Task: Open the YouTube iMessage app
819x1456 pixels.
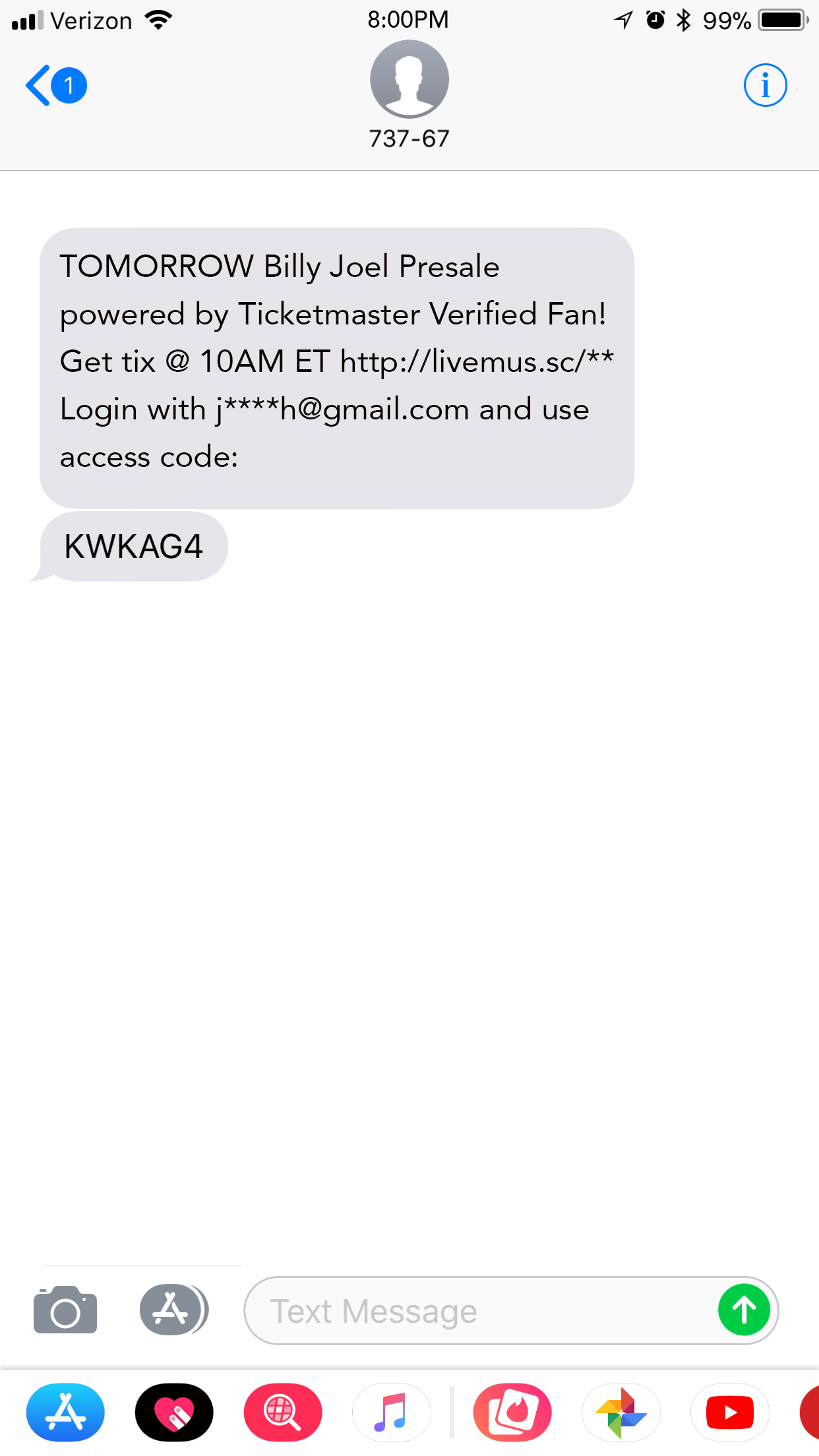Action: click(x=730, y=1412)
